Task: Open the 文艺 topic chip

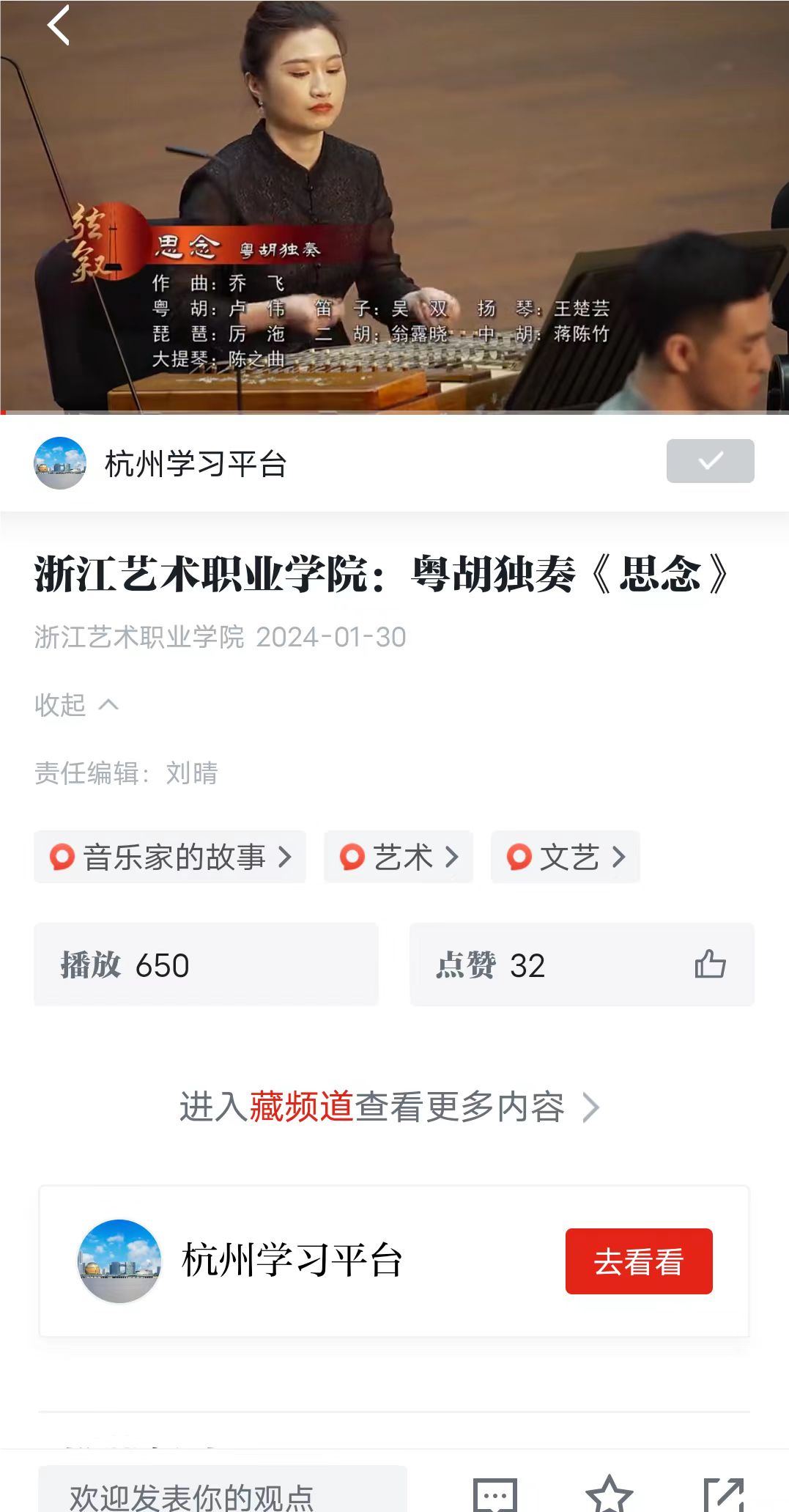Action: (566, 857)
